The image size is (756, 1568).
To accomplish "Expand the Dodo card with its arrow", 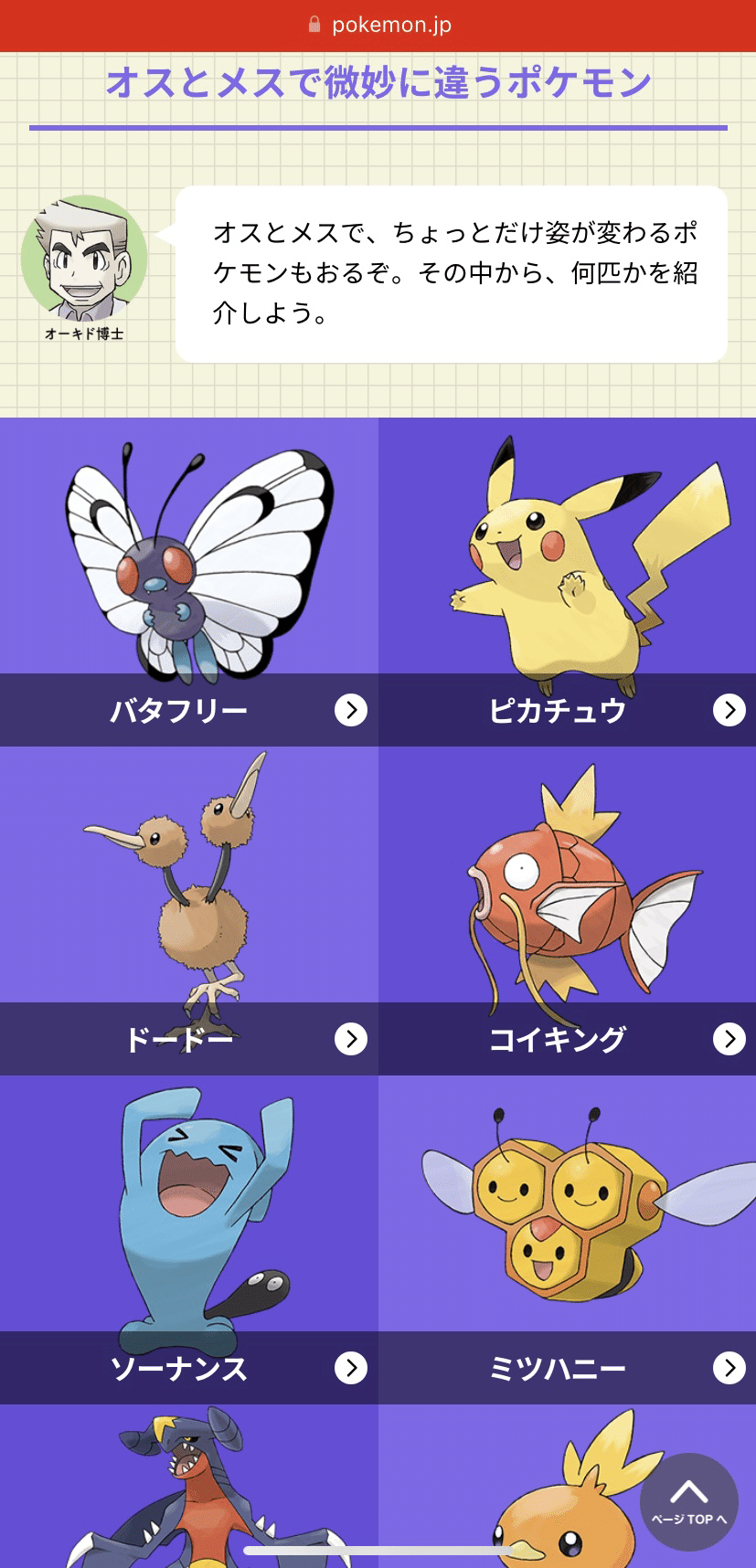I will [x=350, y=1039].
